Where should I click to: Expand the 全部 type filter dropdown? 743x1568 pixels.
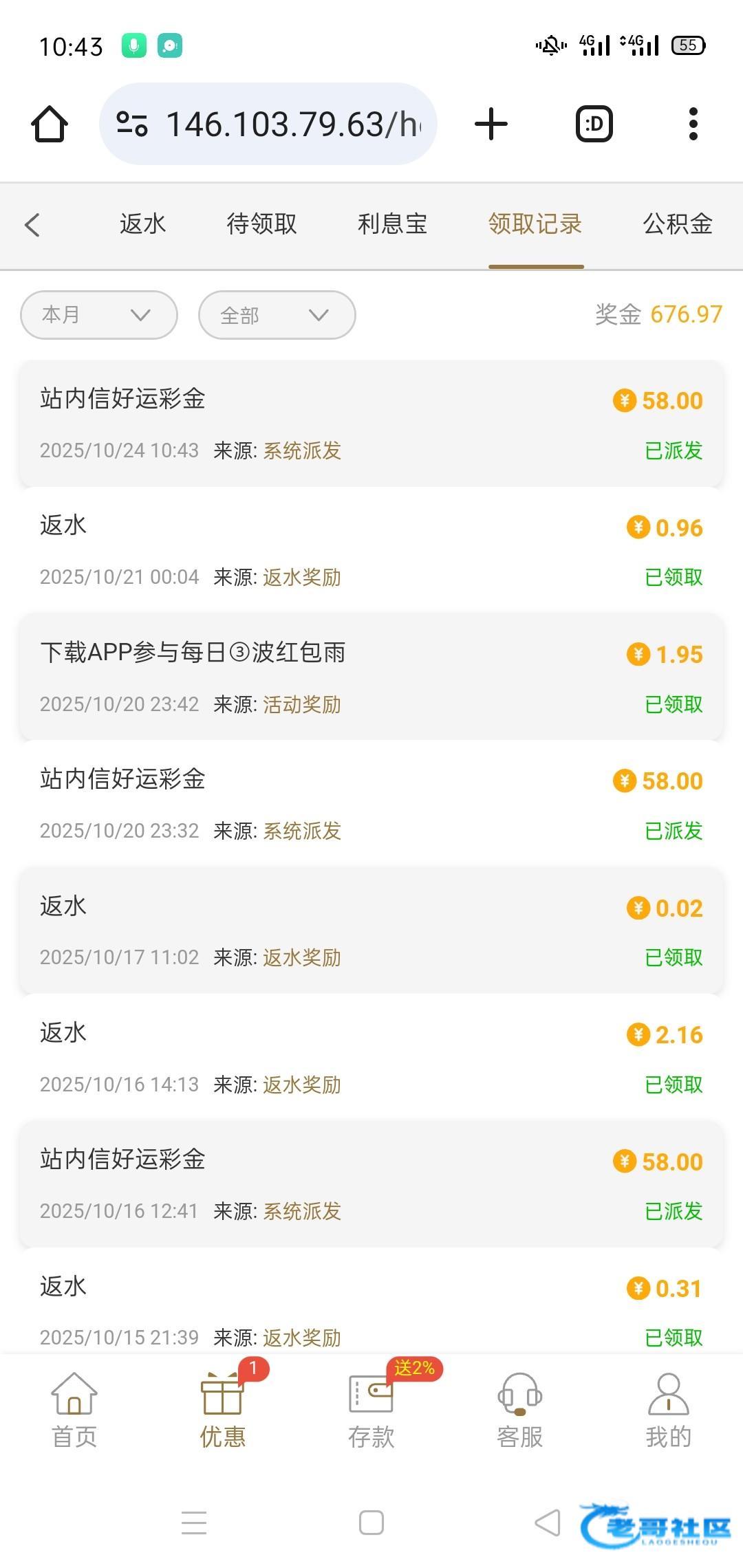pos(277,315)
